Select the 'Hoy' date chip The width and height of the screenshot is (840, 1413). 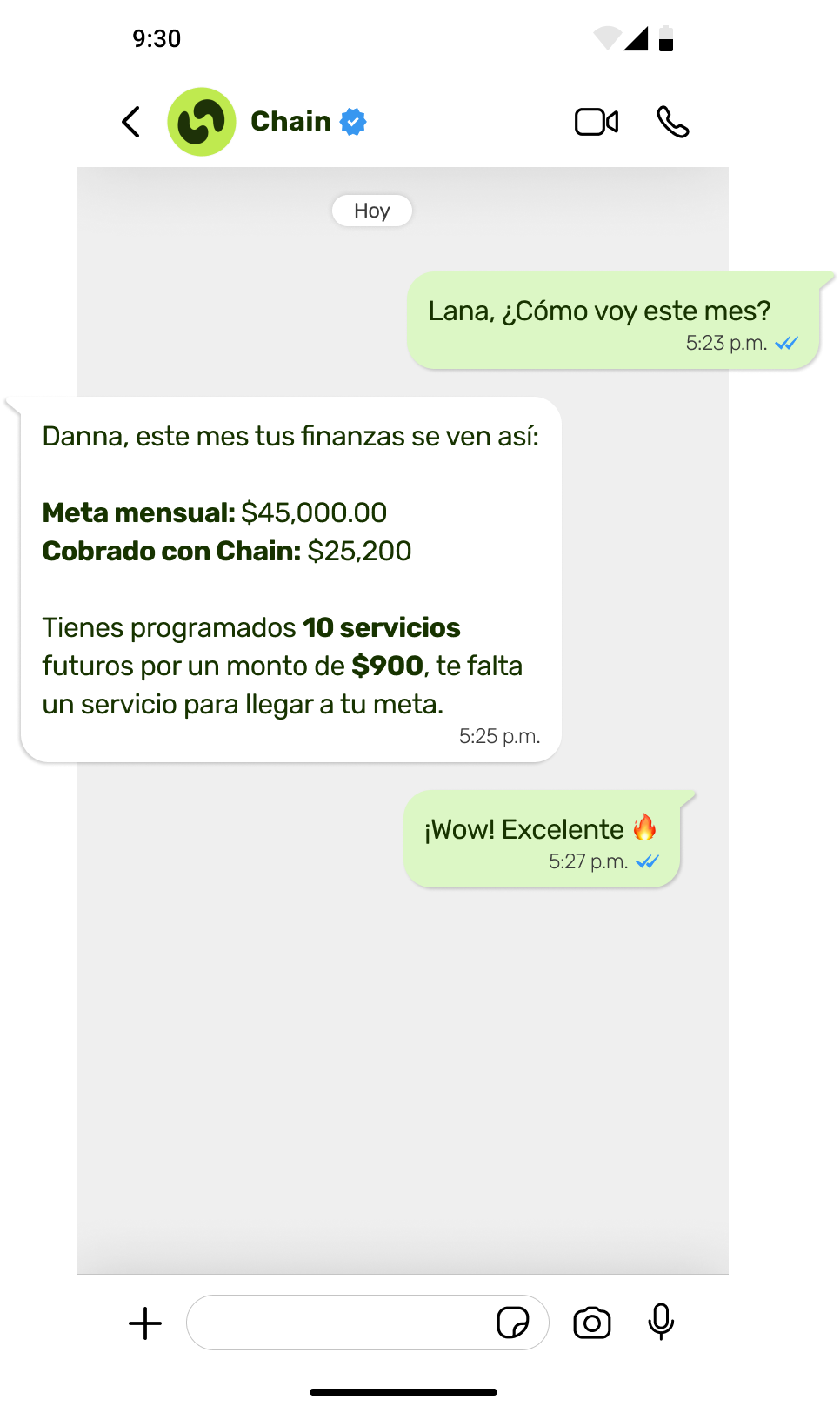[x=372, y=211]
